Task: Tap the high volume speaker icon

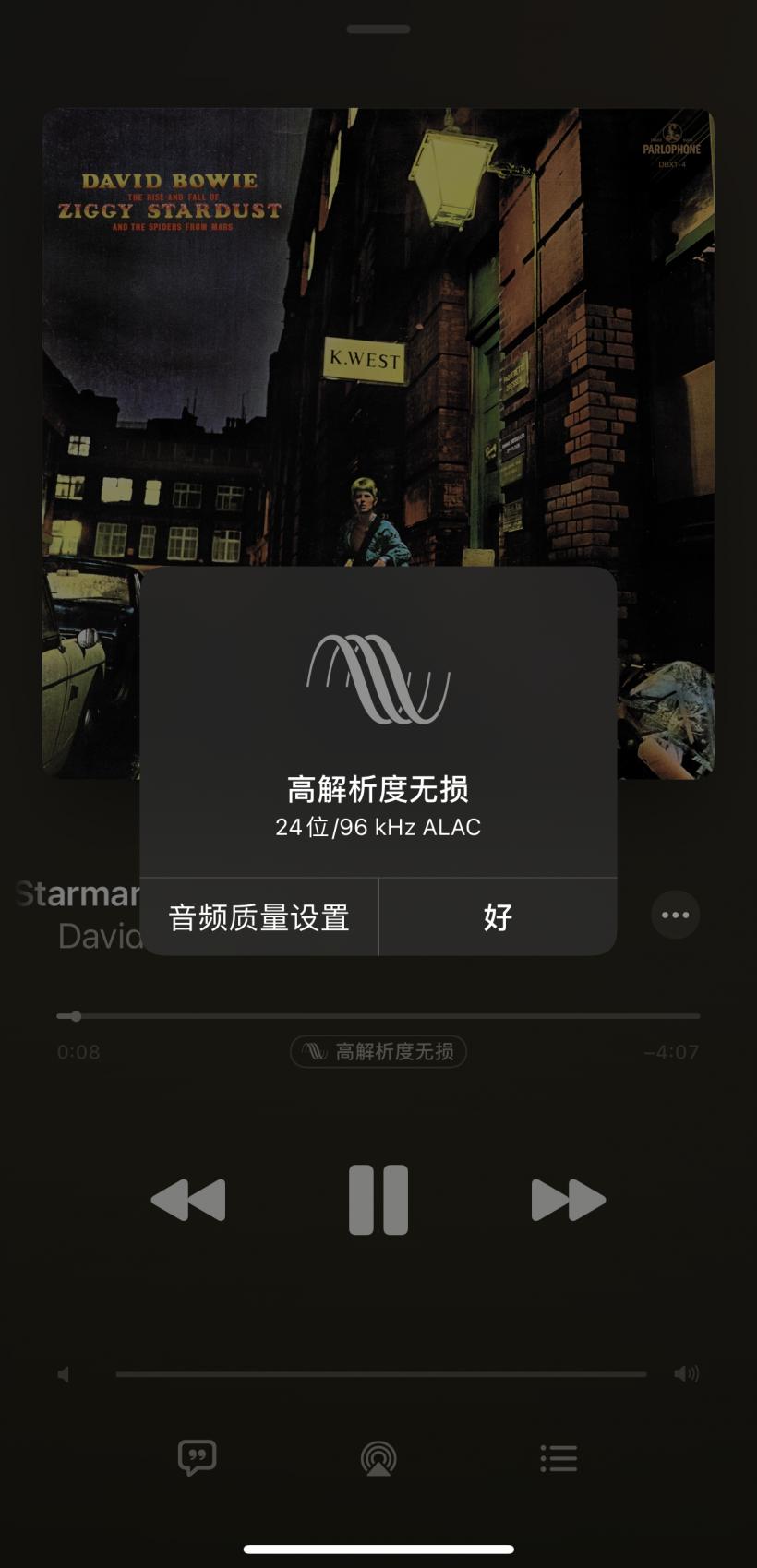Action: tap(688, 1373)
